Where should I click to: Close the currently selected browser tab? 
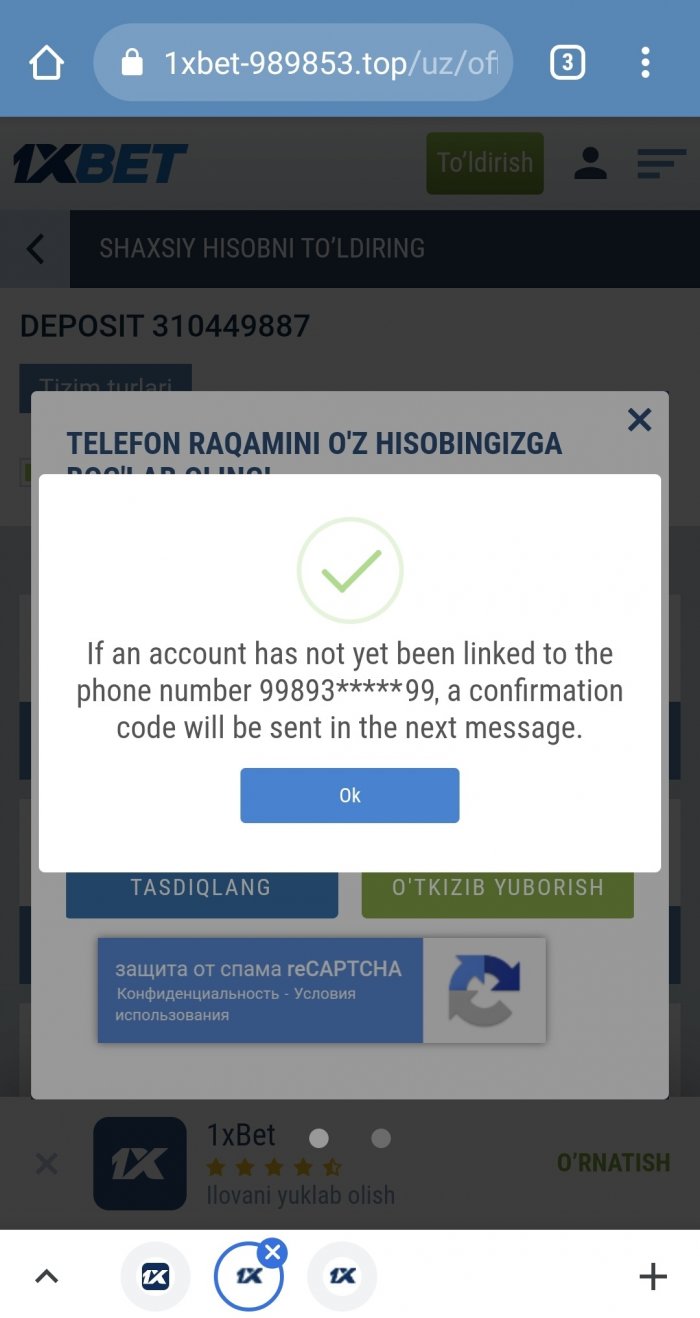[273, 1252]
